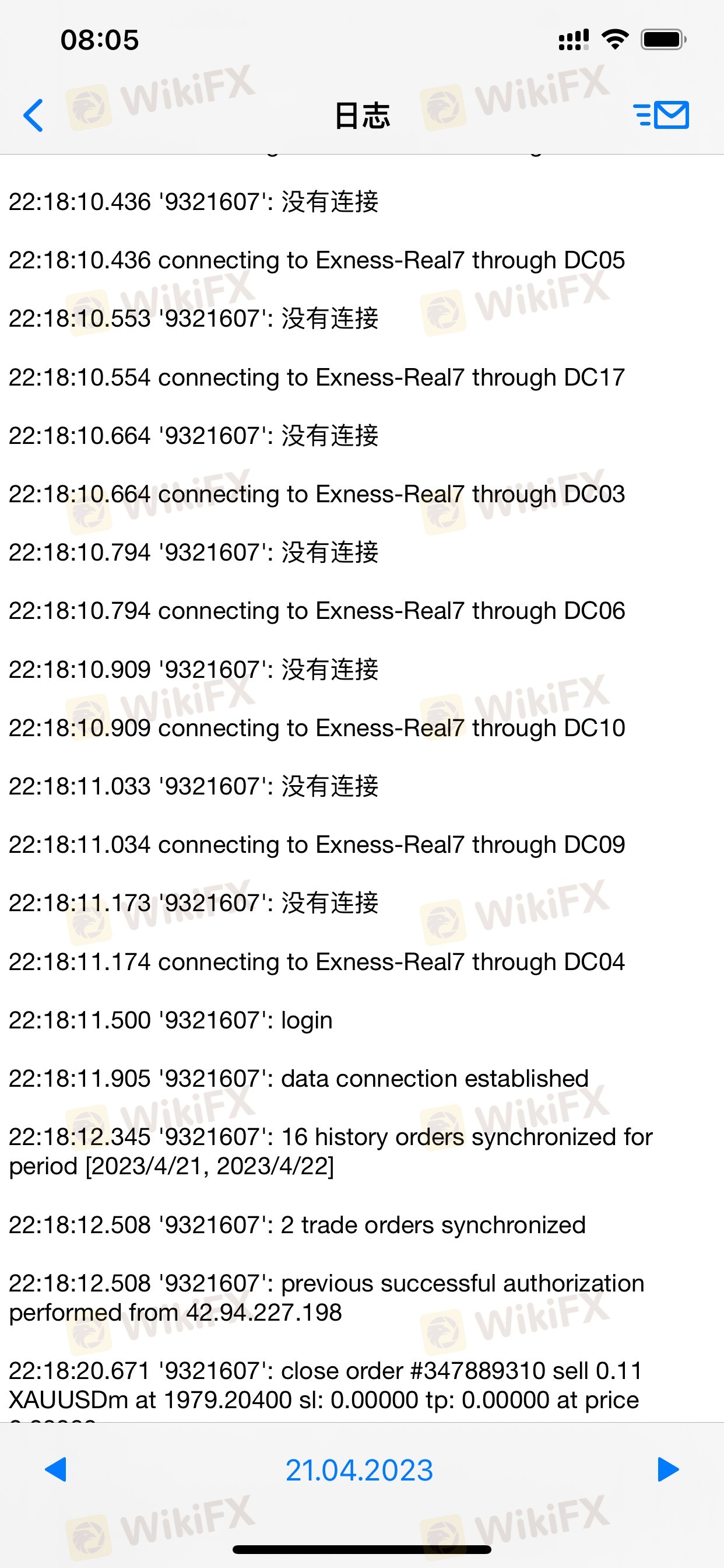Open the 21.04.2023 date picker
Screen dimensions: 724x1568
pyautogui.click(x=359, y=1470)
